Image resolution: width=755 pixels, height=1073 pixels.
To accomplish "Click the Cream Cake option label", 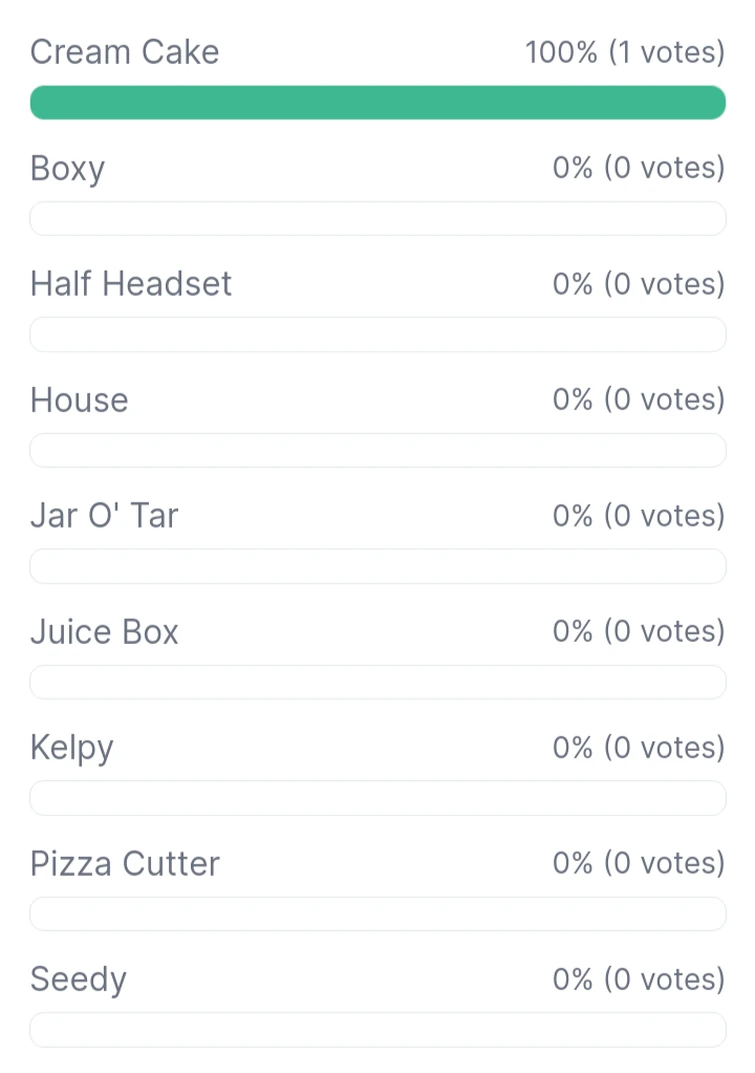I will (x=124, y=52).
